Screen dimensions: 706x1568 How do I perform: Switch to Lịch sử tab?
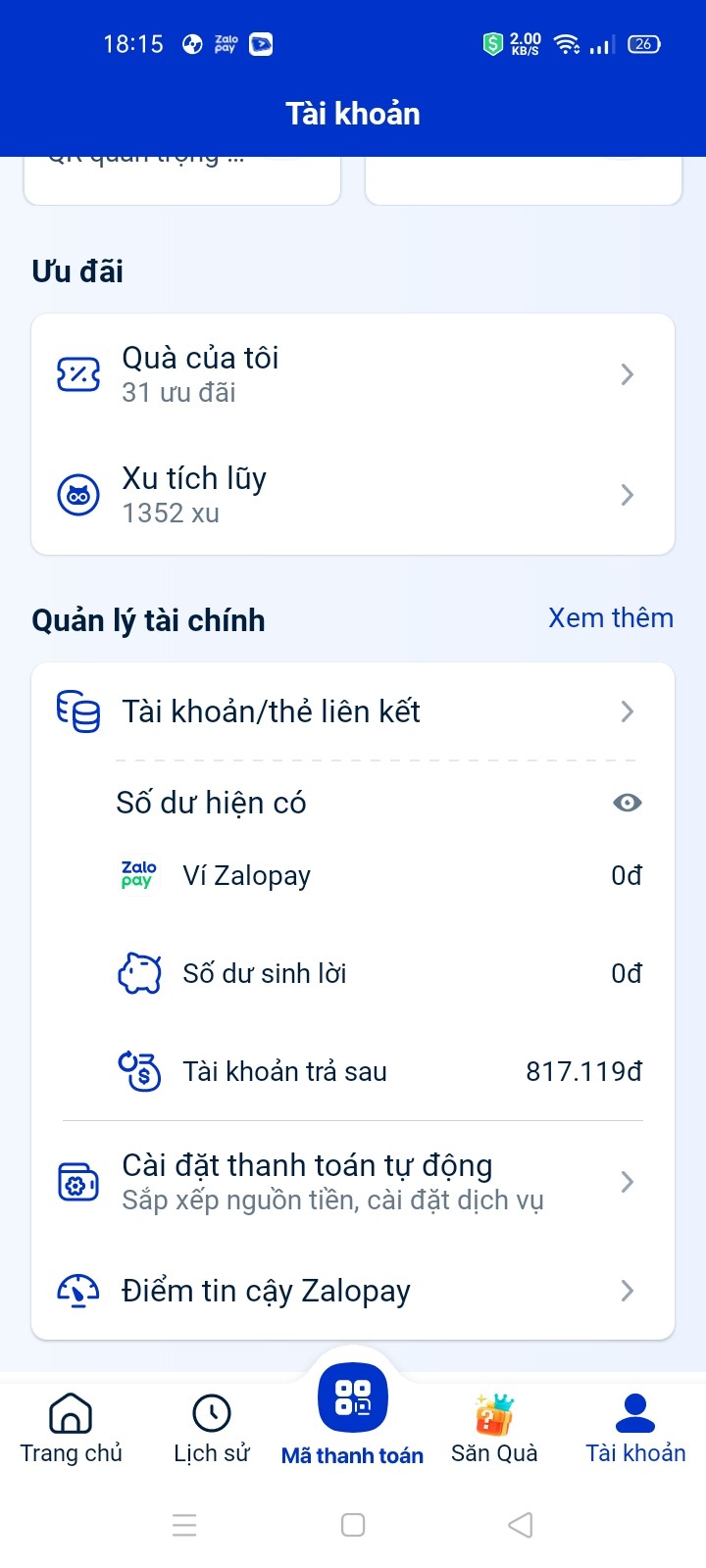212,1429
